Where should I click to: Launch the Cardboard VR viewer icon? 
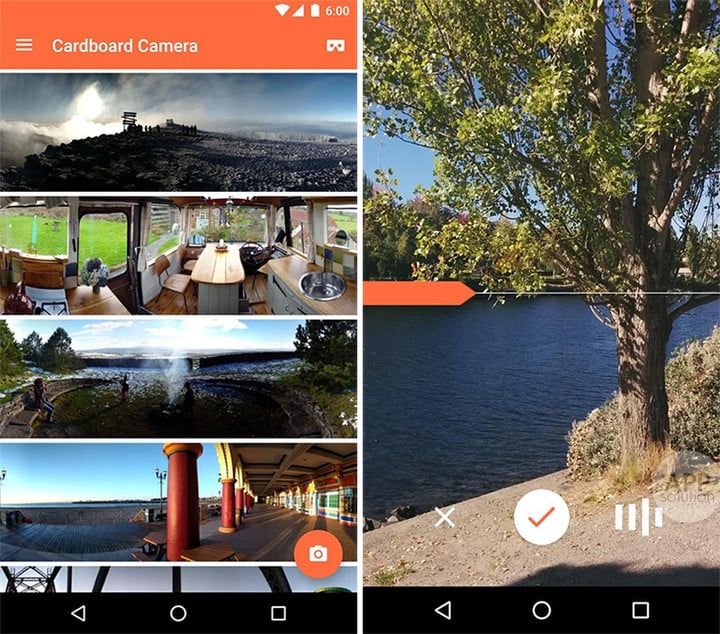point(336,46)
